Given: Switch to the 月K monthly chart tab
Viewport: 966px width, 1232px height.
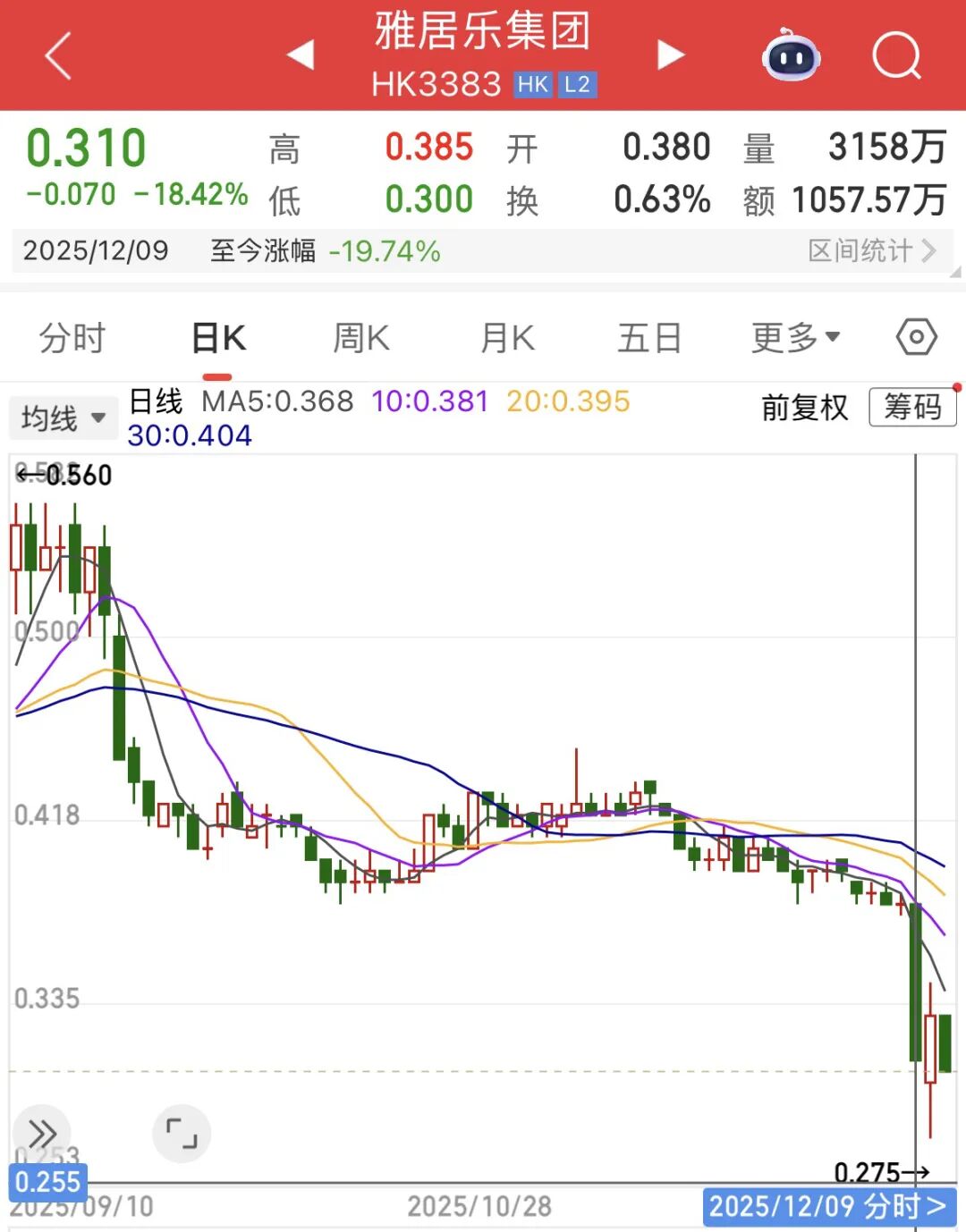Looking at the screenshot, I should coord(505,338).
